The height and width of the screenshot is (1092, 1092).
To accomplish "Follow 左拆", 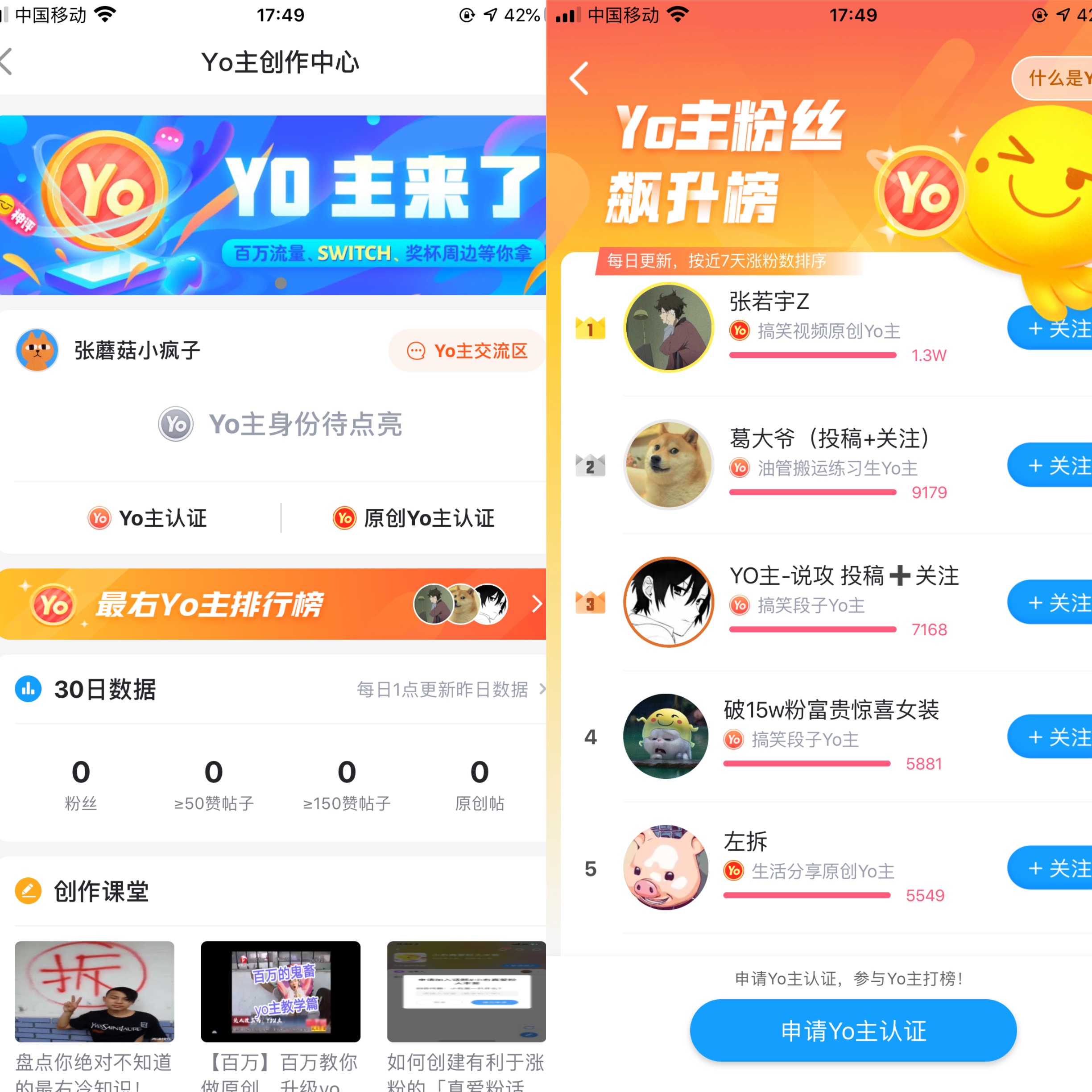I will 1050,868.
